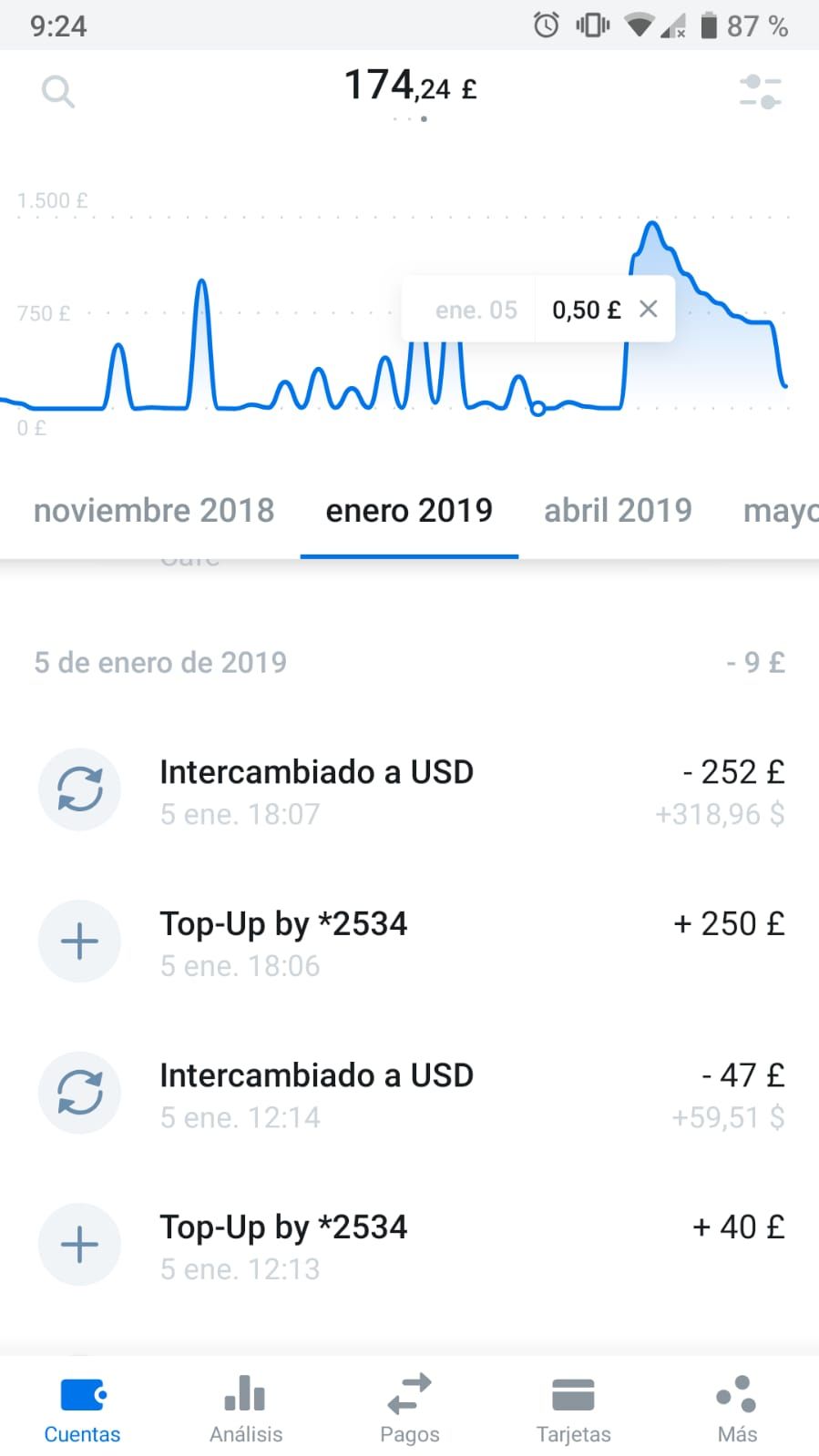
Task: Tap the Más tab
Action: (x=737, y=1409)
